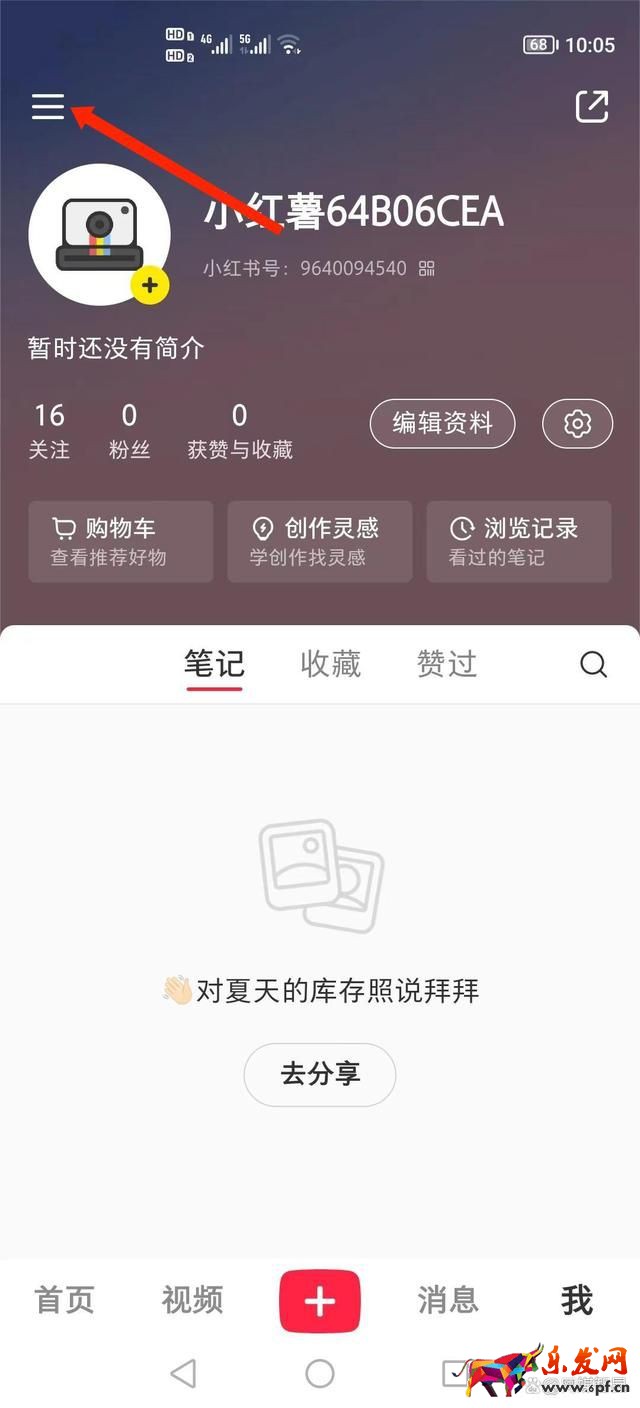Open the 创作灵感 card

click(320, 541)
